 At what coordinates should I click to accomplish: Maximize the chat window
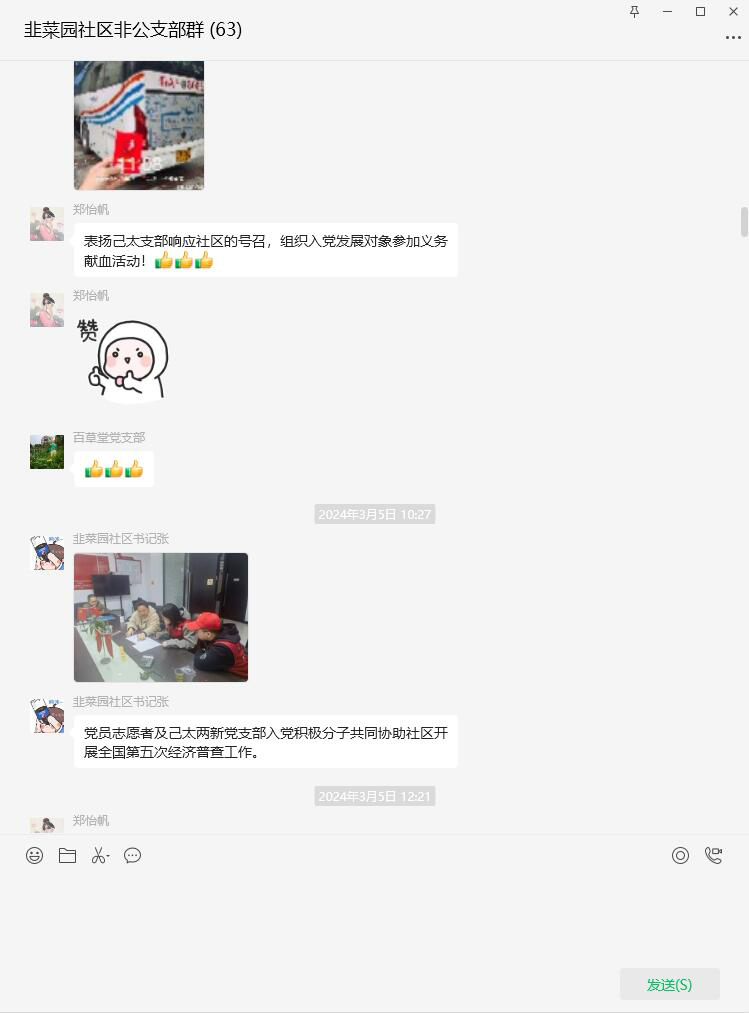pos(700,12)
